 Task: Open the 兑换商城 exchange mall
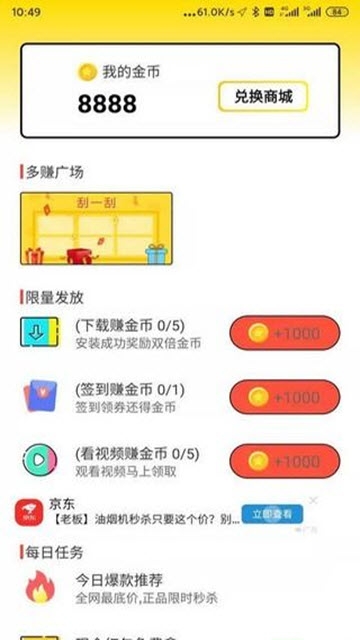pos(263,96)
